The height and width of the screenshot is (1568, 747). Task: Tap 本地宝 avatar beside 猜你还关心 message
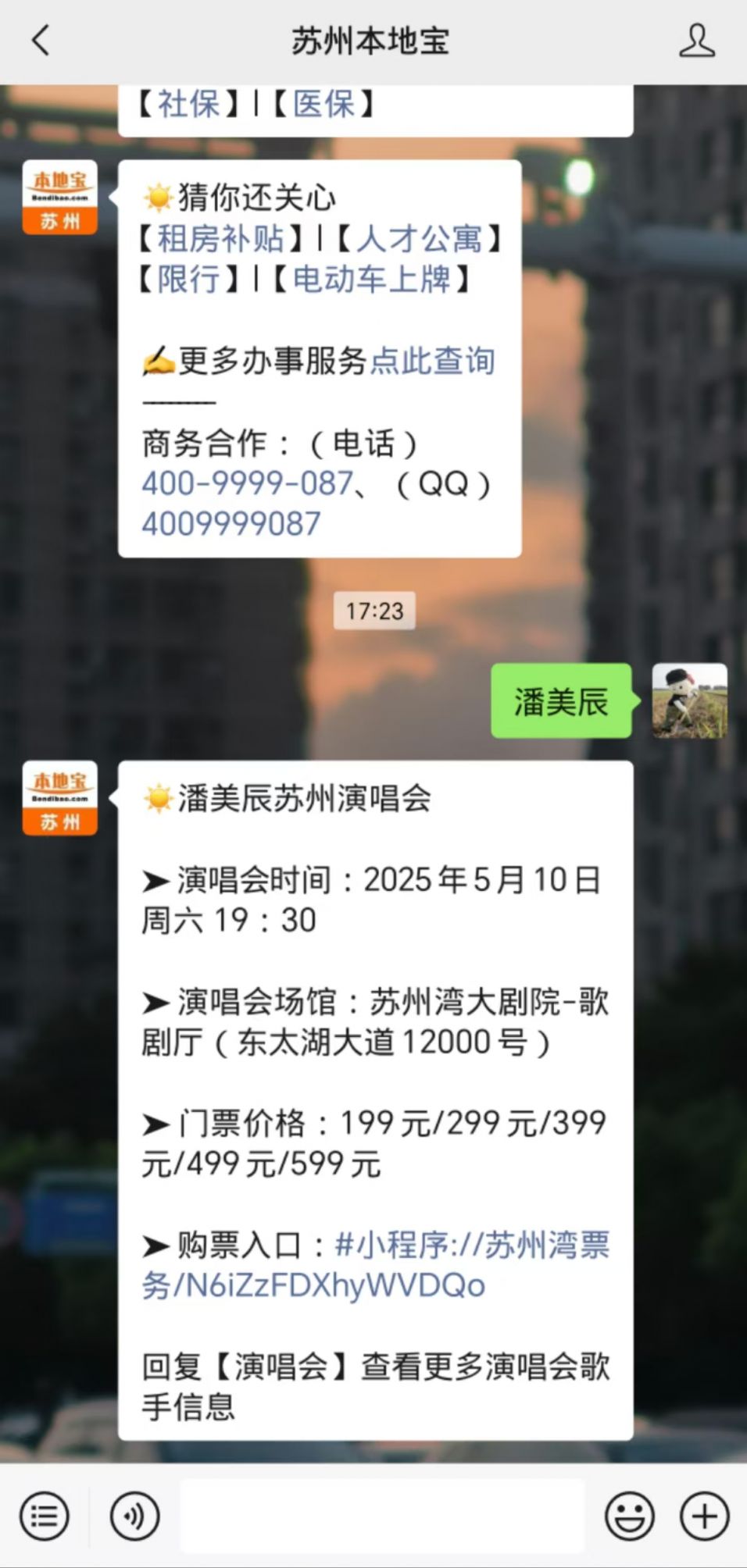(x=60, y=198)
